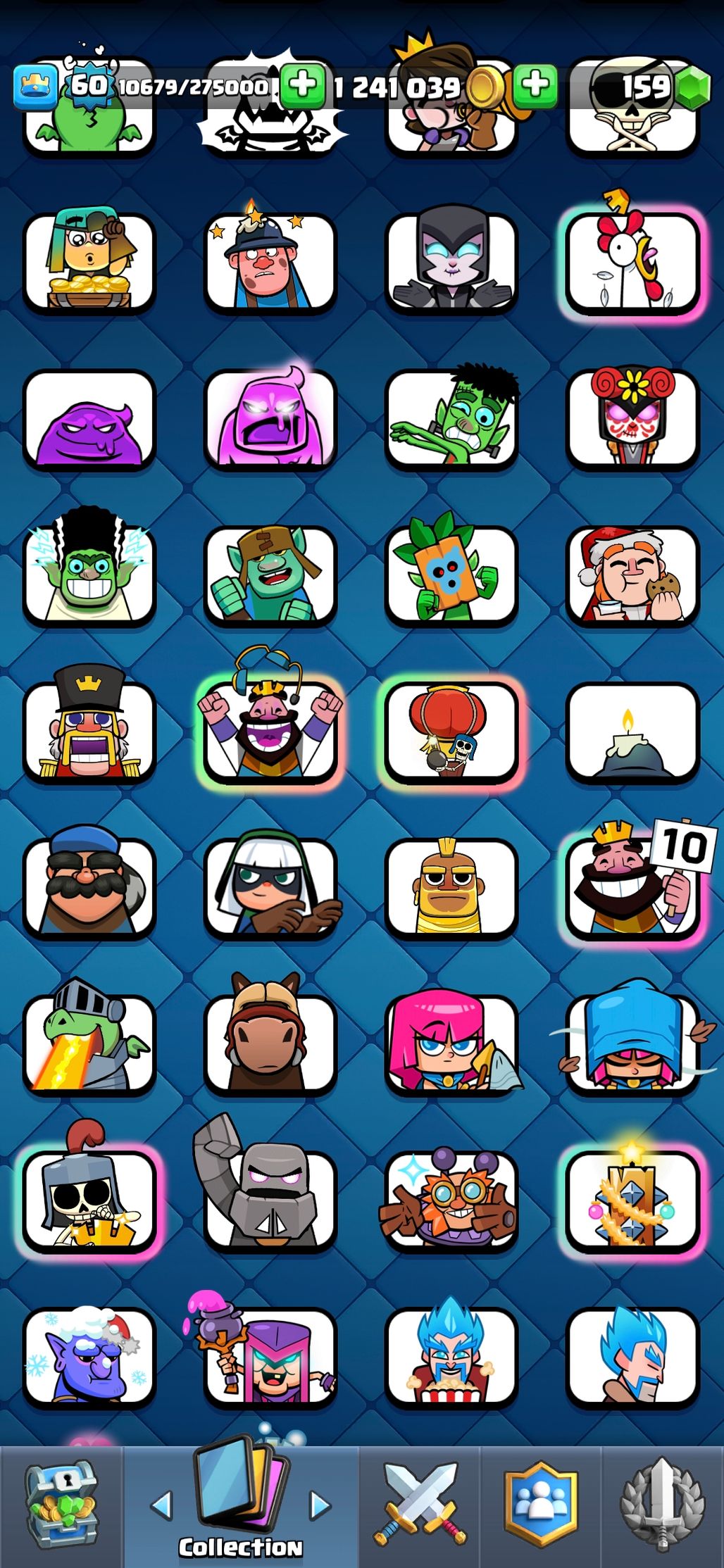Tap the green plus next to gold
The width and height of the screenshot is (724, 1568).
click(535, 86)
